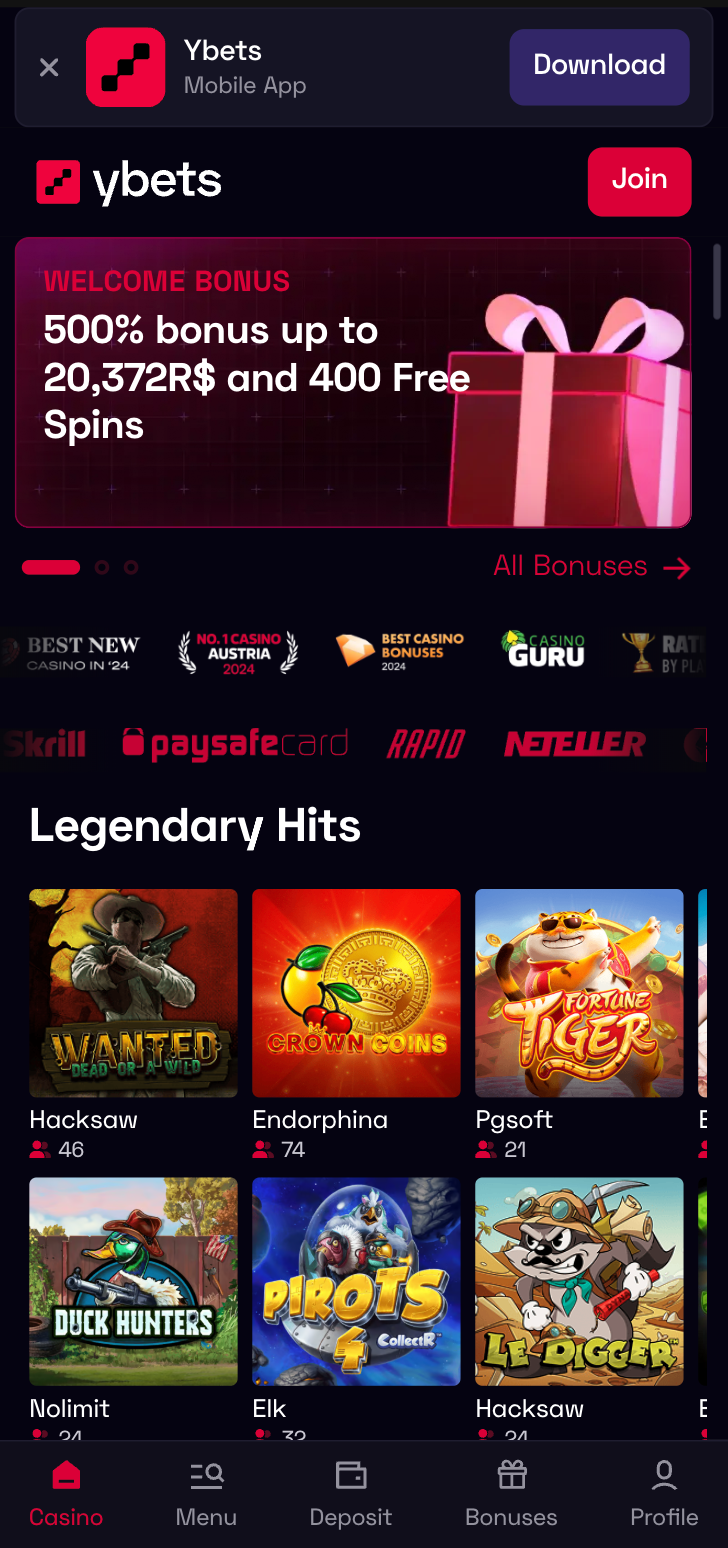Open the Duck Hunters game
Image resolution: width=728 pixels, height=1548 pixels.
(133, 1281)
